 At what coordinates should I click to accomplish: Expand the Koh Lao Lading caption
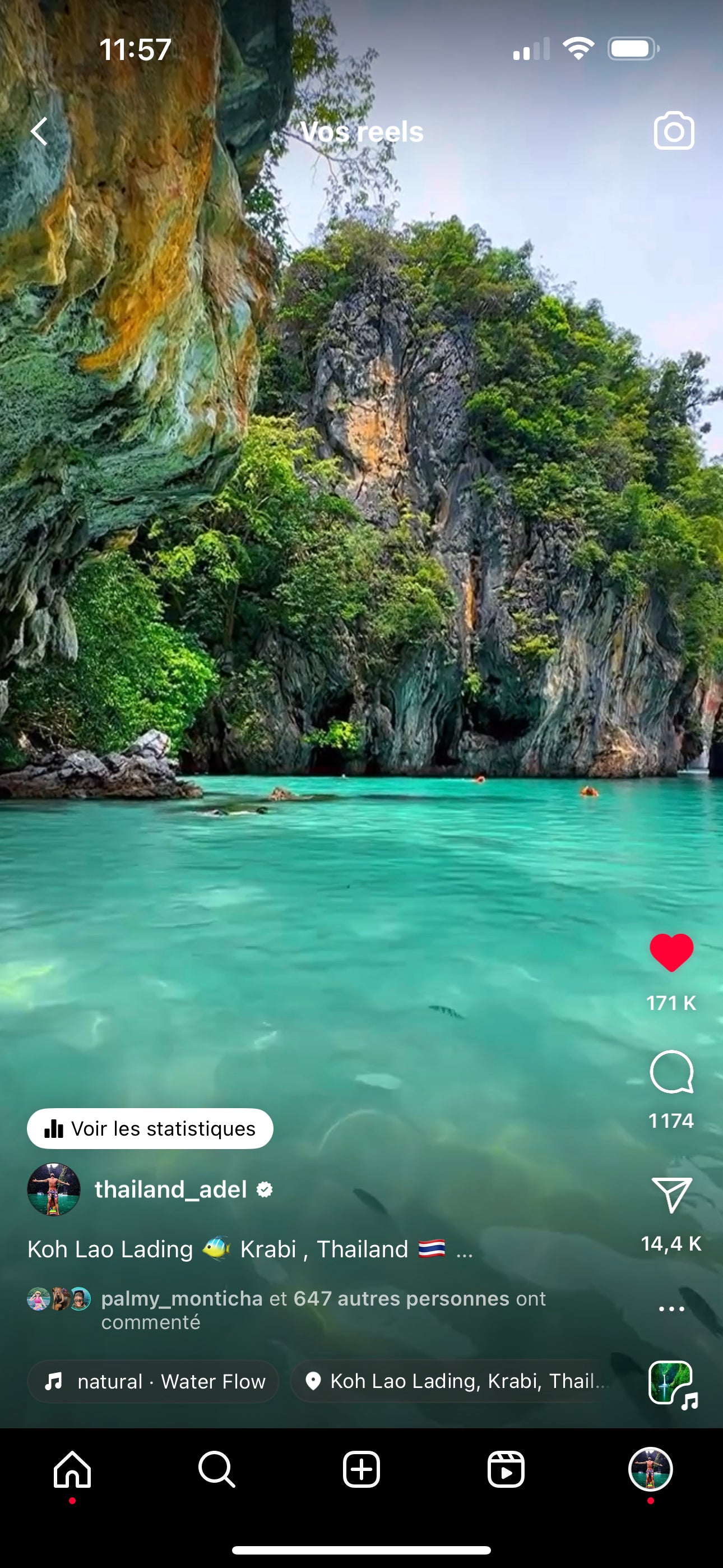click(x=465, y=1250)
